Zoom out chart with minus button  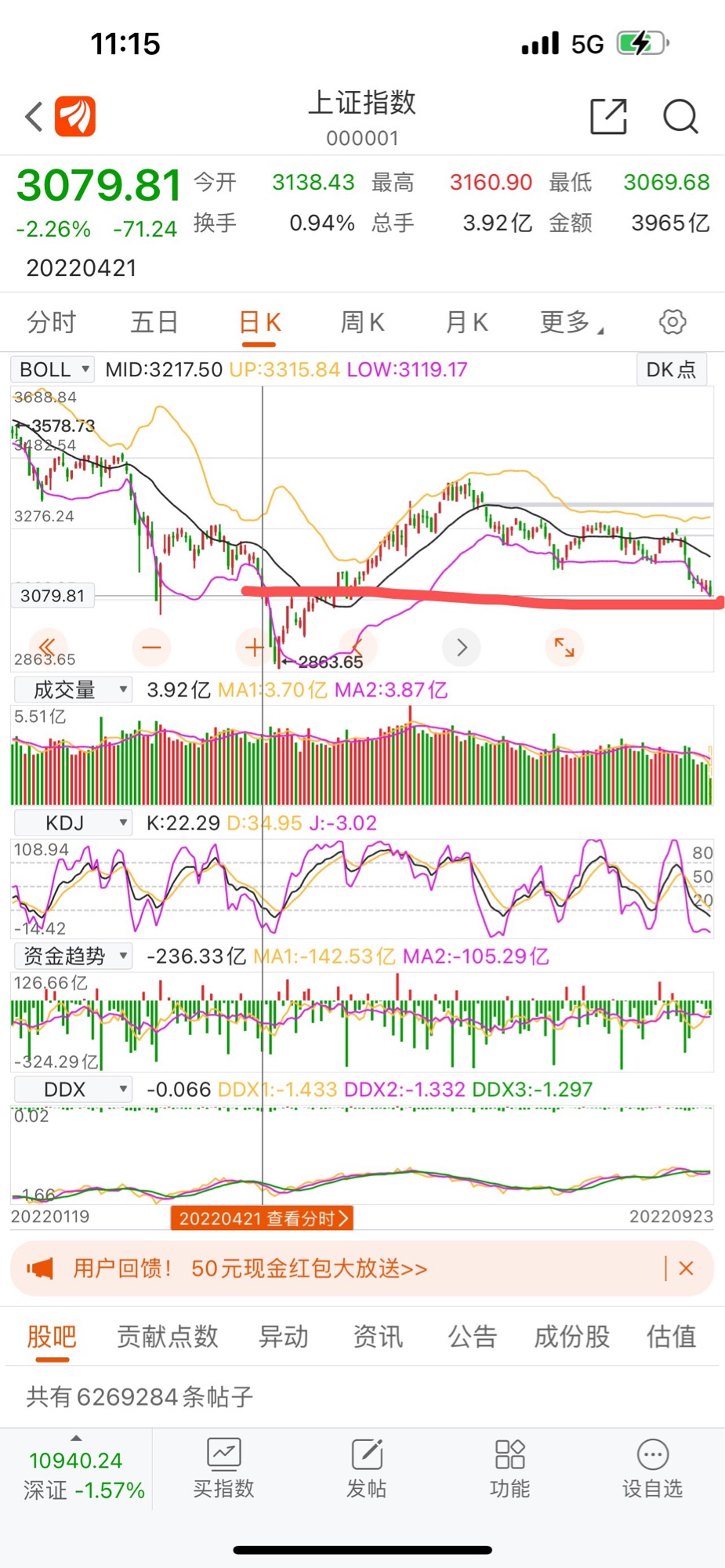point(151,648)
